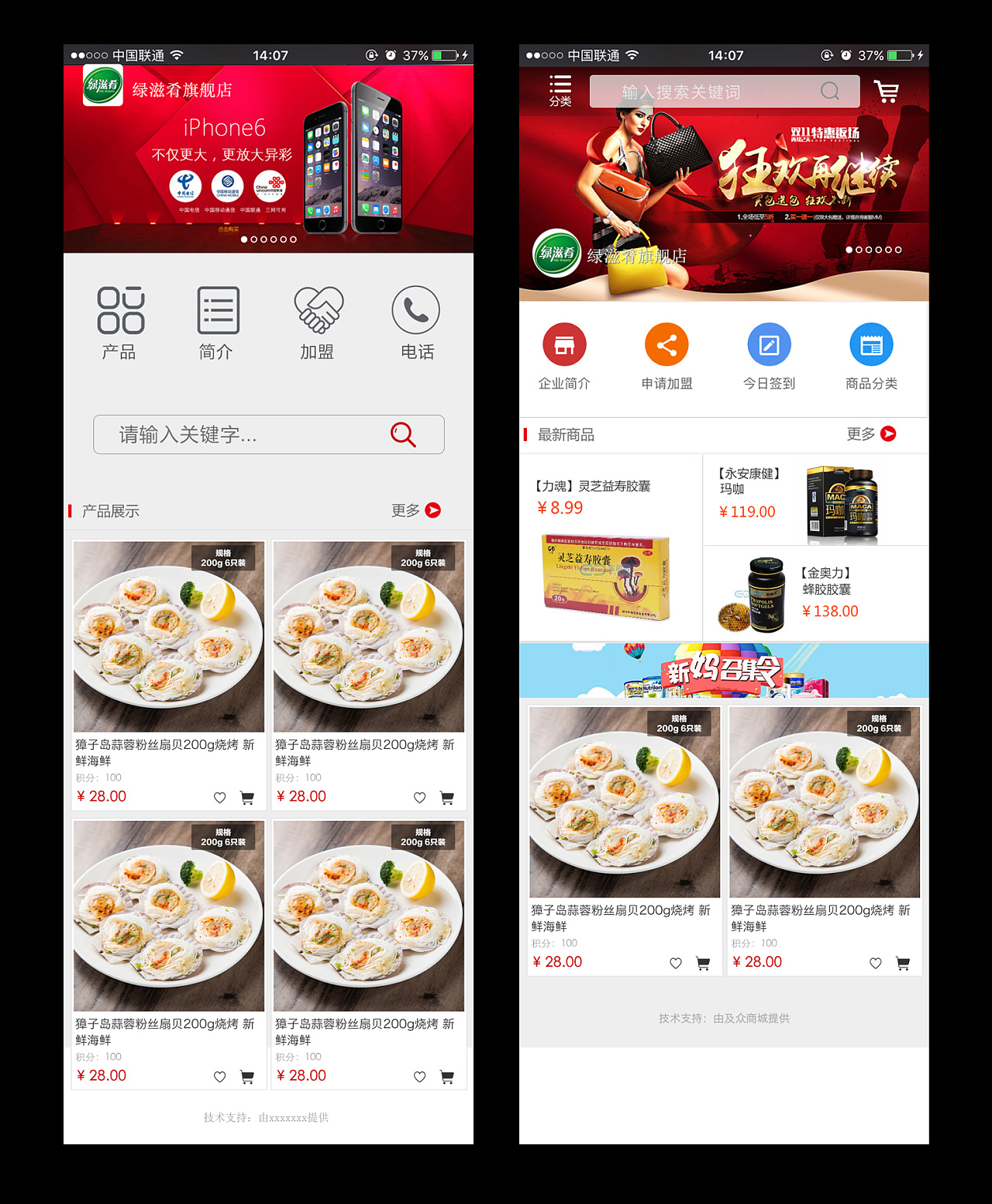Open the 今日签到 check-in icon
This screenshot has height=1204, width=992.
(769, 344)
